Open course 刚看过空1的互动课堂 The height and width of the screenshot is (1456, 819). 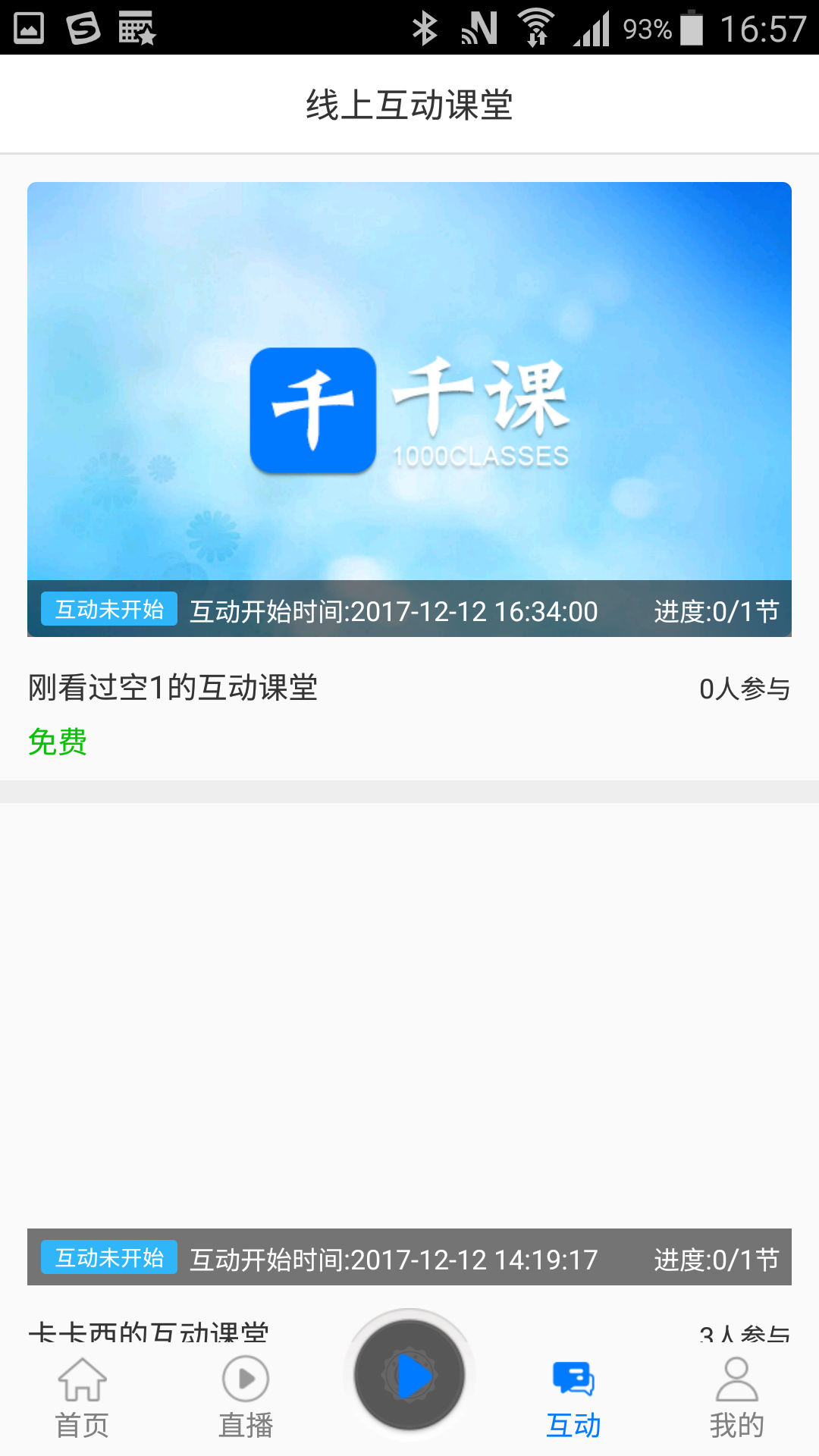click(x=174, y=686)
